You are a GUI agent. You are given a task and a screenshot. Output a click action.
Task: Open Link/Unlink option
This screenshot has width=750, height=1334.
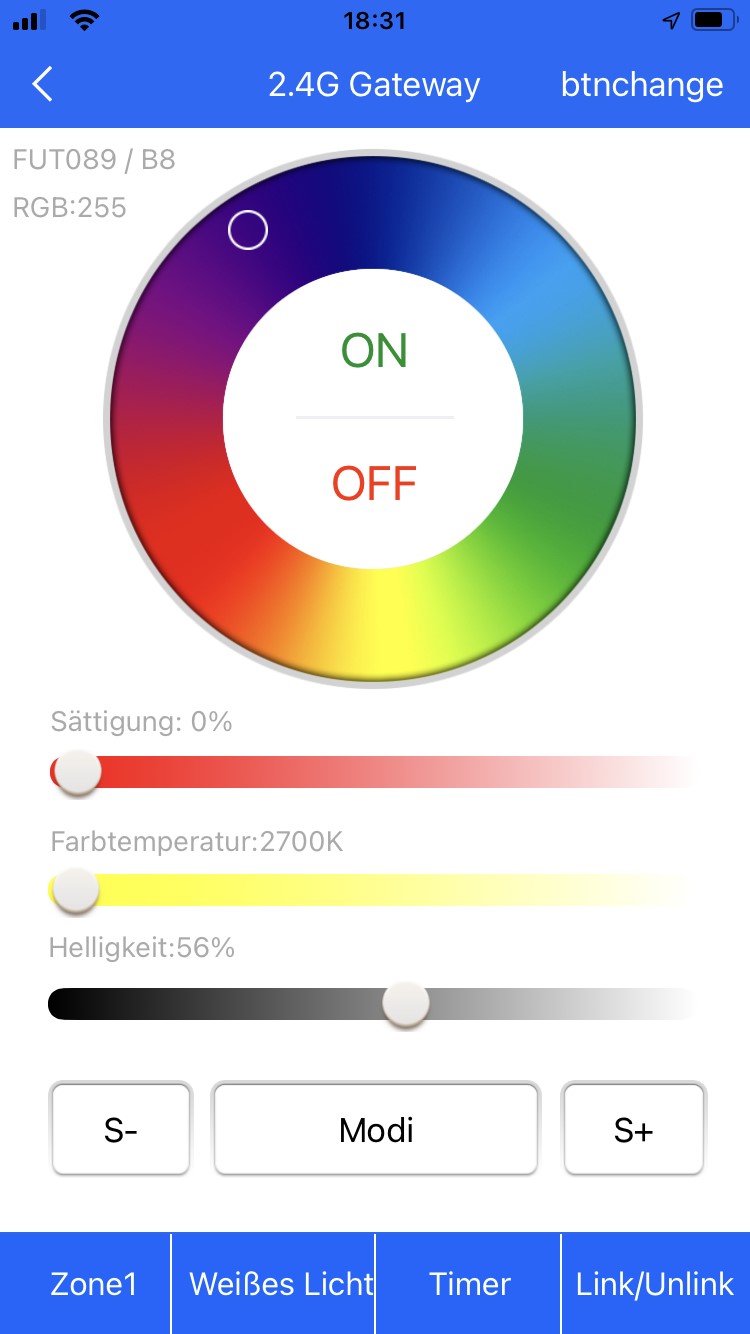[656, 1284]
